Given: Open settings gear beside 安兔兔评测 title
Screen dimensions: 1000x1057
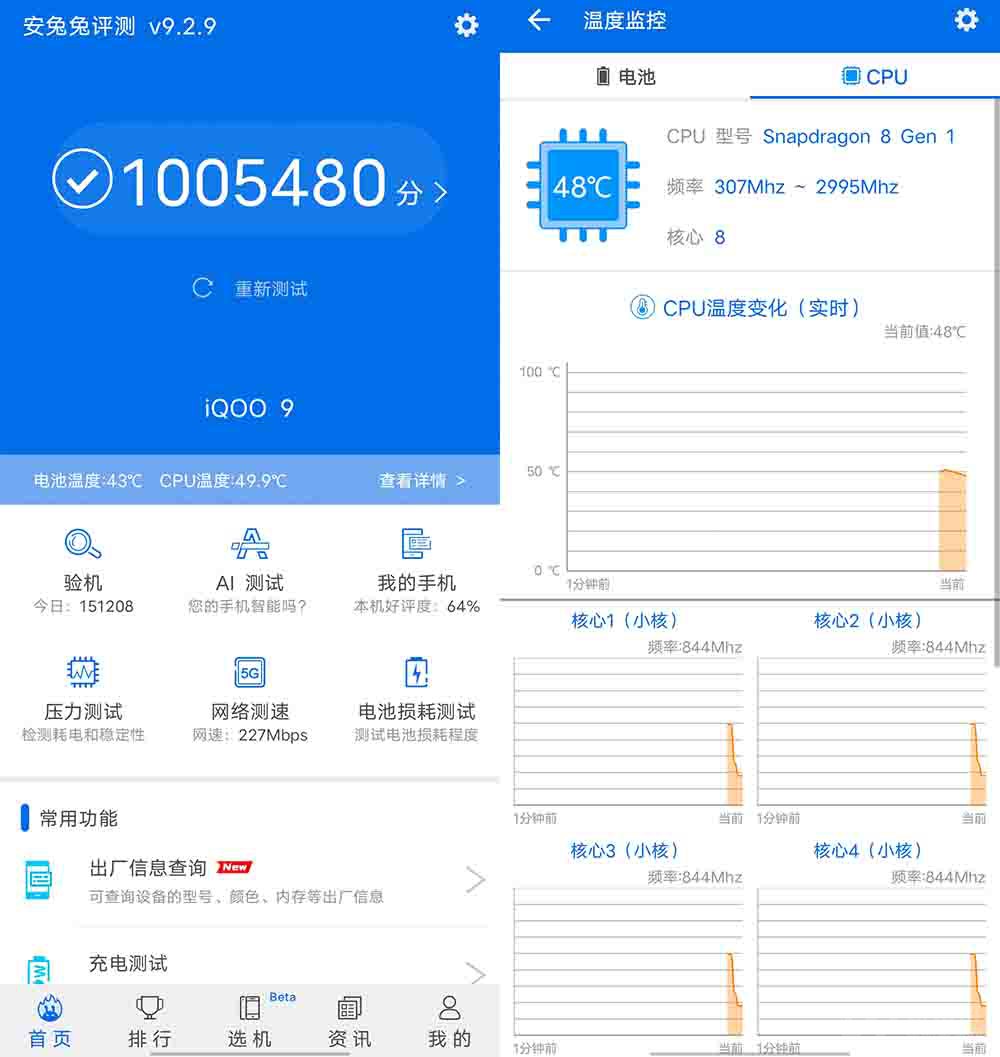Looking at the screenshot, I should (466, 25).
